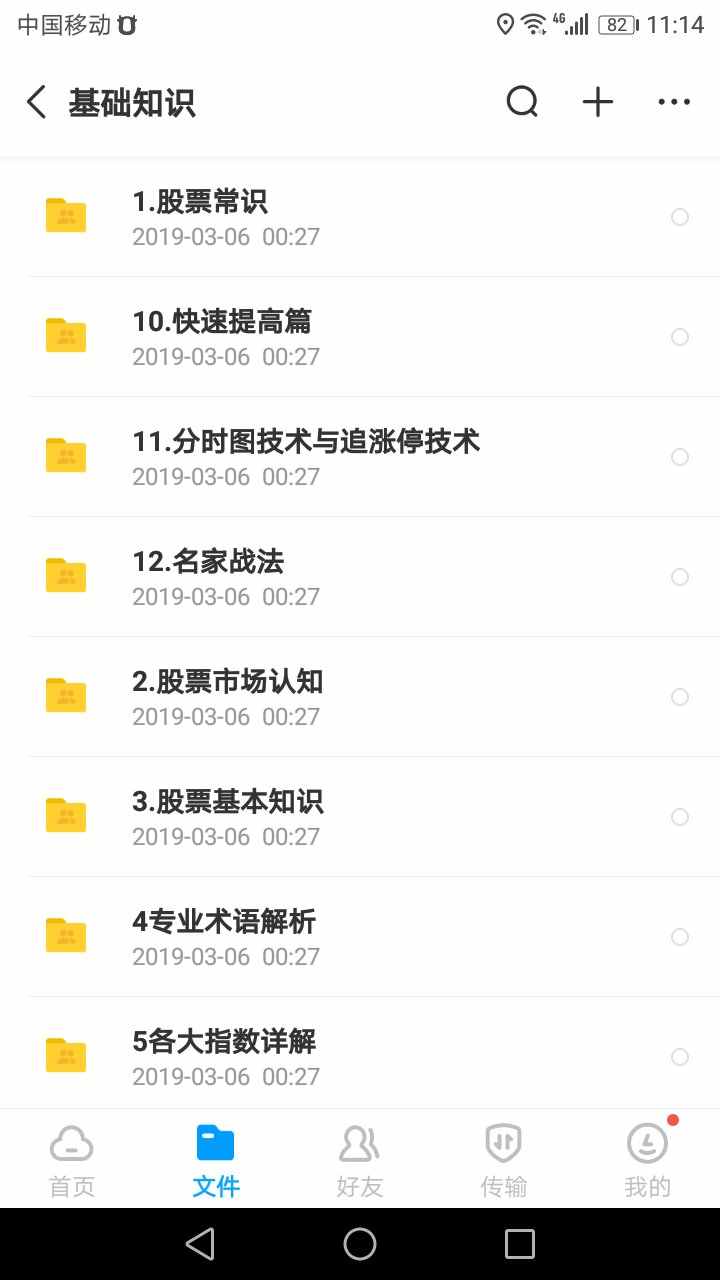The image size is (720, 1280).
Task: Tap the back chevron beside 基础知识
Action: (36, 101)
